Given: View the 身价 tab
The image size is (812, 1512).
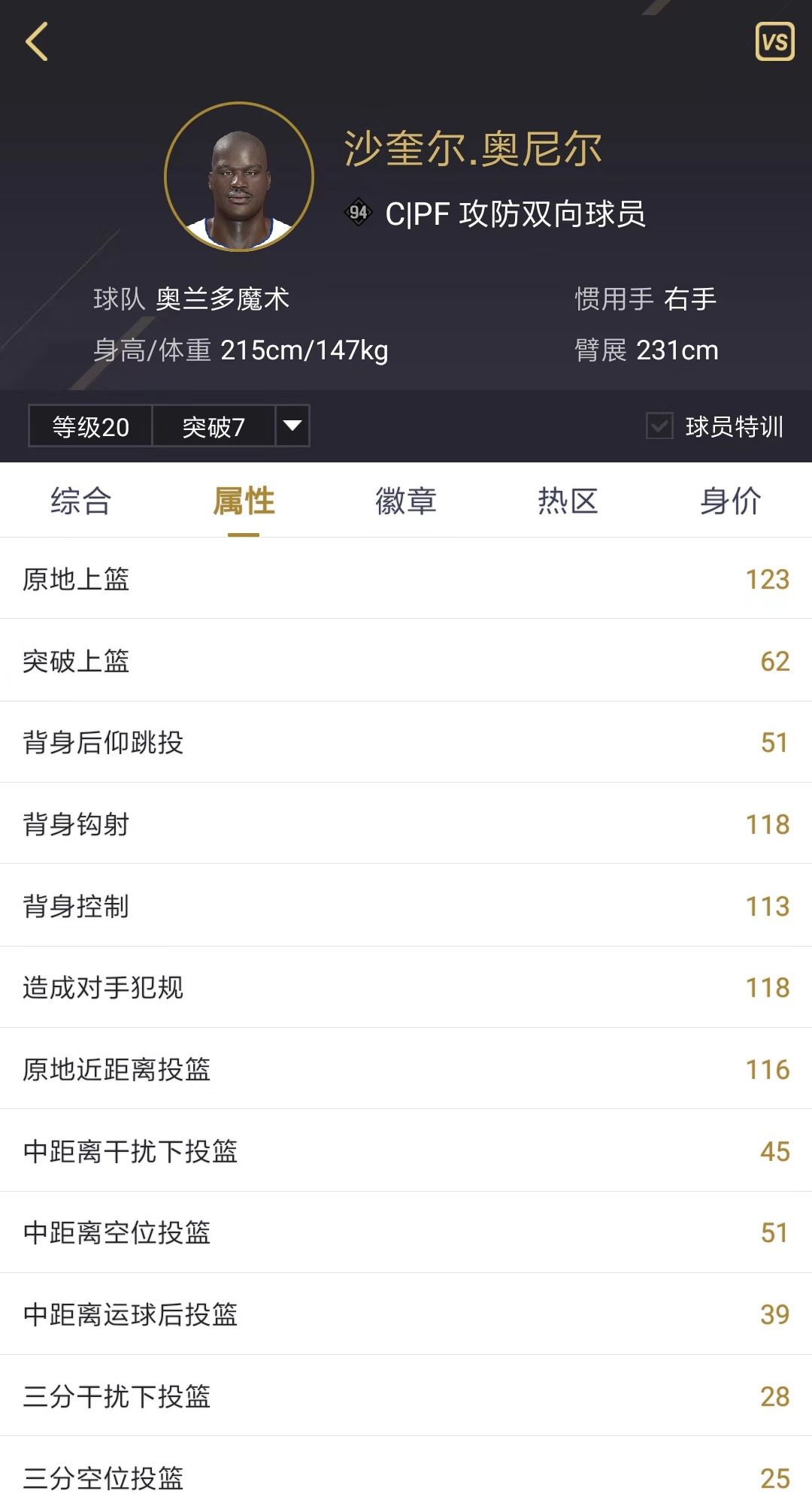Looking at the screenshot, I should click(x=730, y=501).
